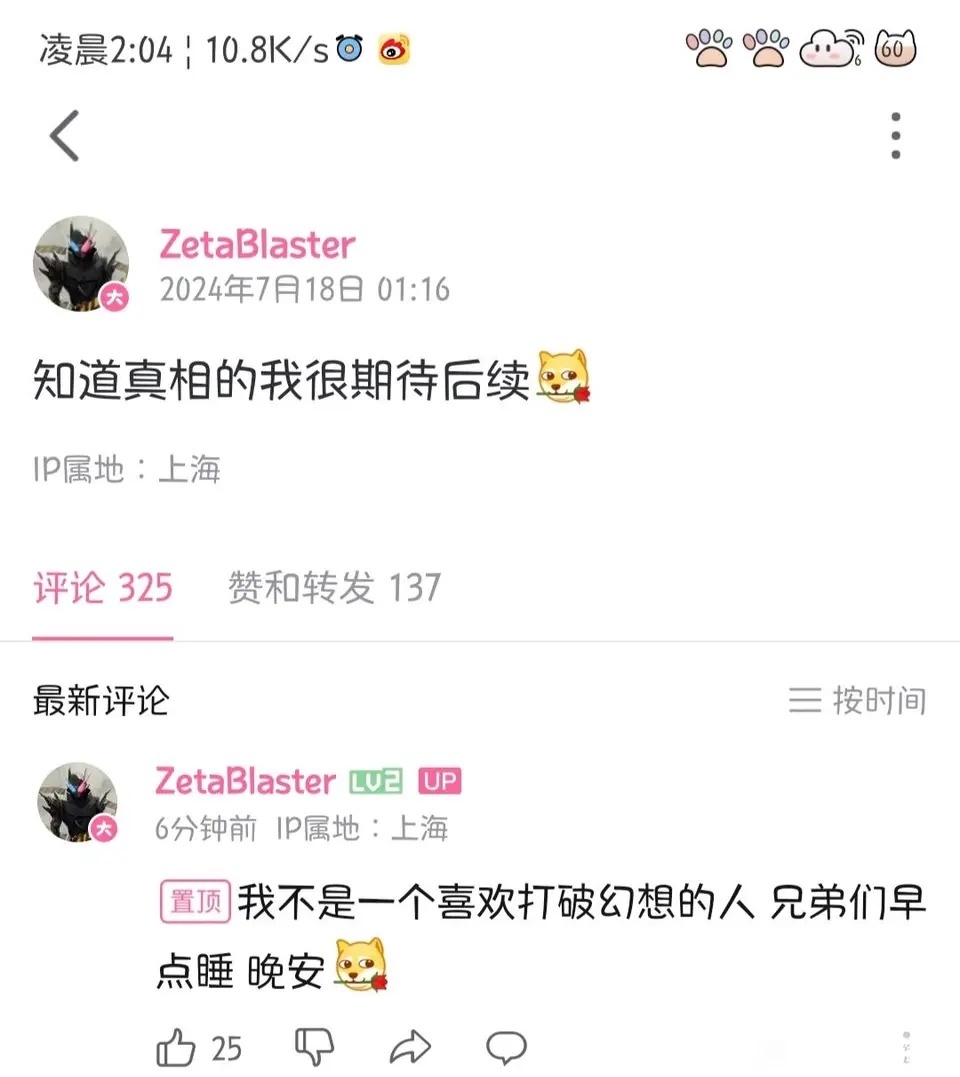
Task: Like the pinned comment with 25 likes
Action: point(177,1047)
